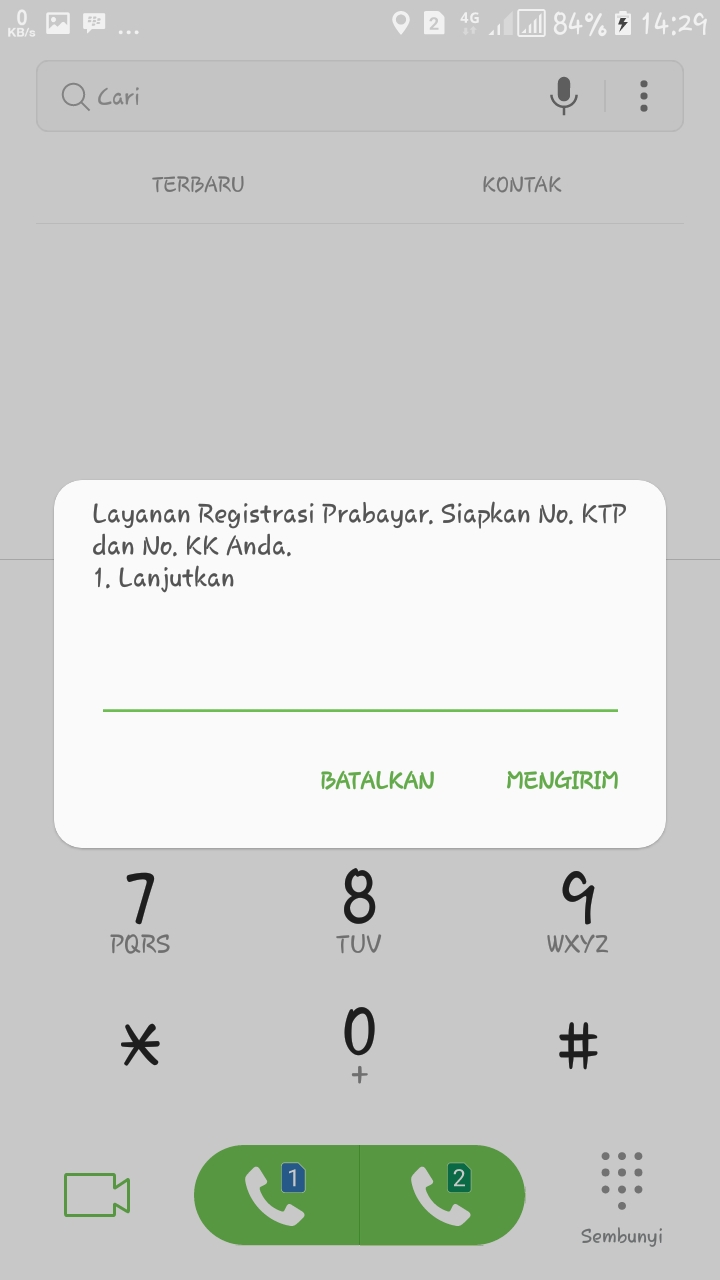This screenshot has width=720, height=1280.
Task: Send the USSD reply with MENGIRIM
Action: tap(562, 779)
